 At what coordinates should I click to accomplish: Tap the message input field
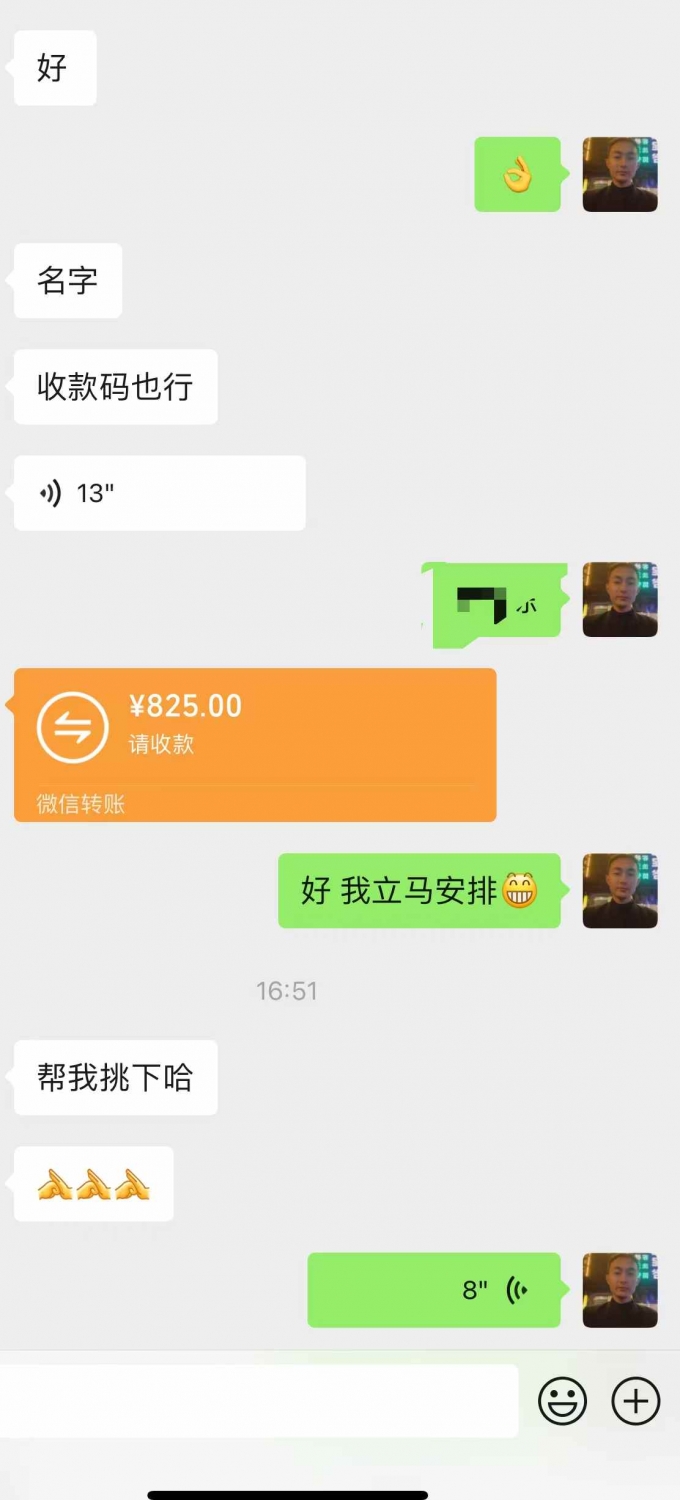coord(259,1401)
